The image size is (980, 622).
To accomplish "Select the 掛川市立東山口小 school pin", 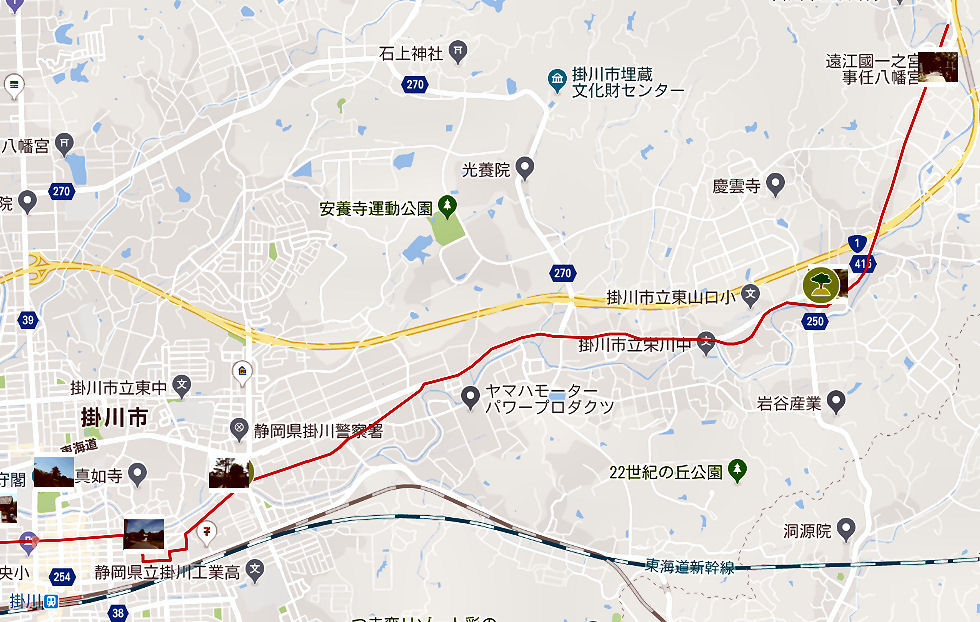I will (x=751, y=296).
